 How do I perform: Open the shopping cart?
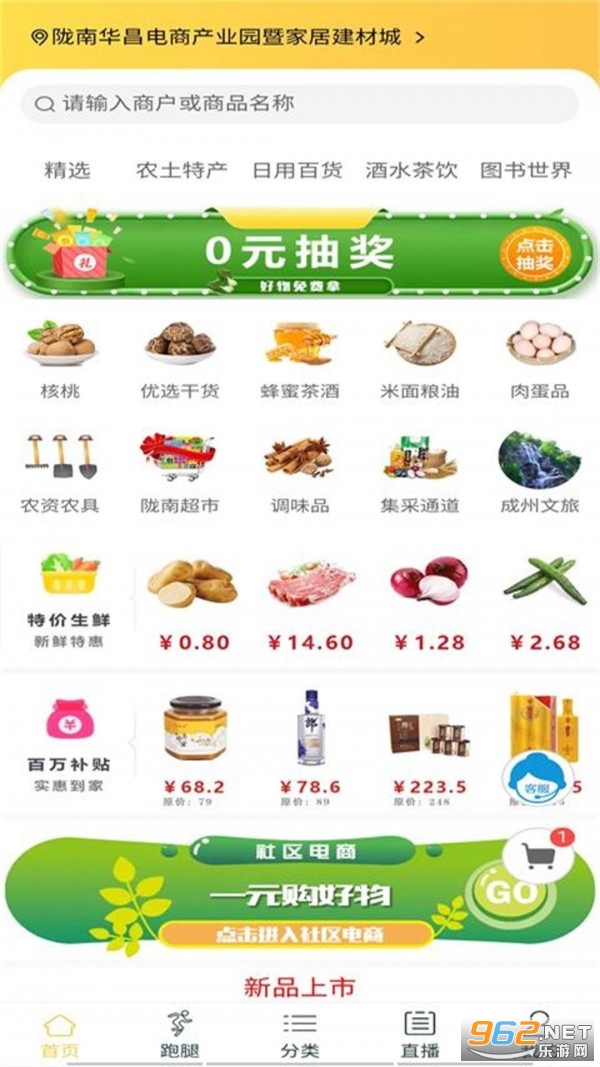pyautogui.click(x=538, y=856)
